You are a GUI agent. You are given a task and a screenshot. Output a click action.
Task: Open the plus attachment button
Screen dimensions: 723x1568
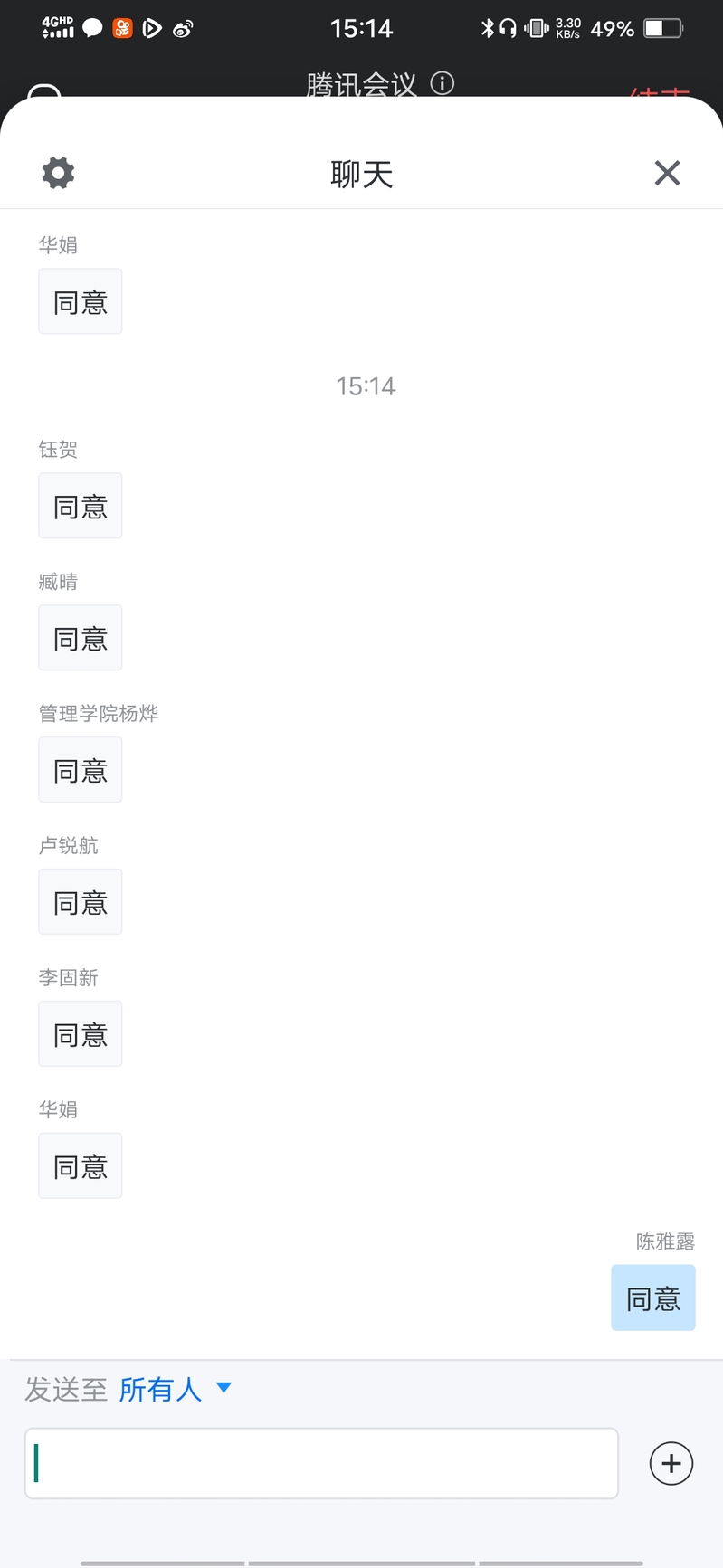(671, 1463)
